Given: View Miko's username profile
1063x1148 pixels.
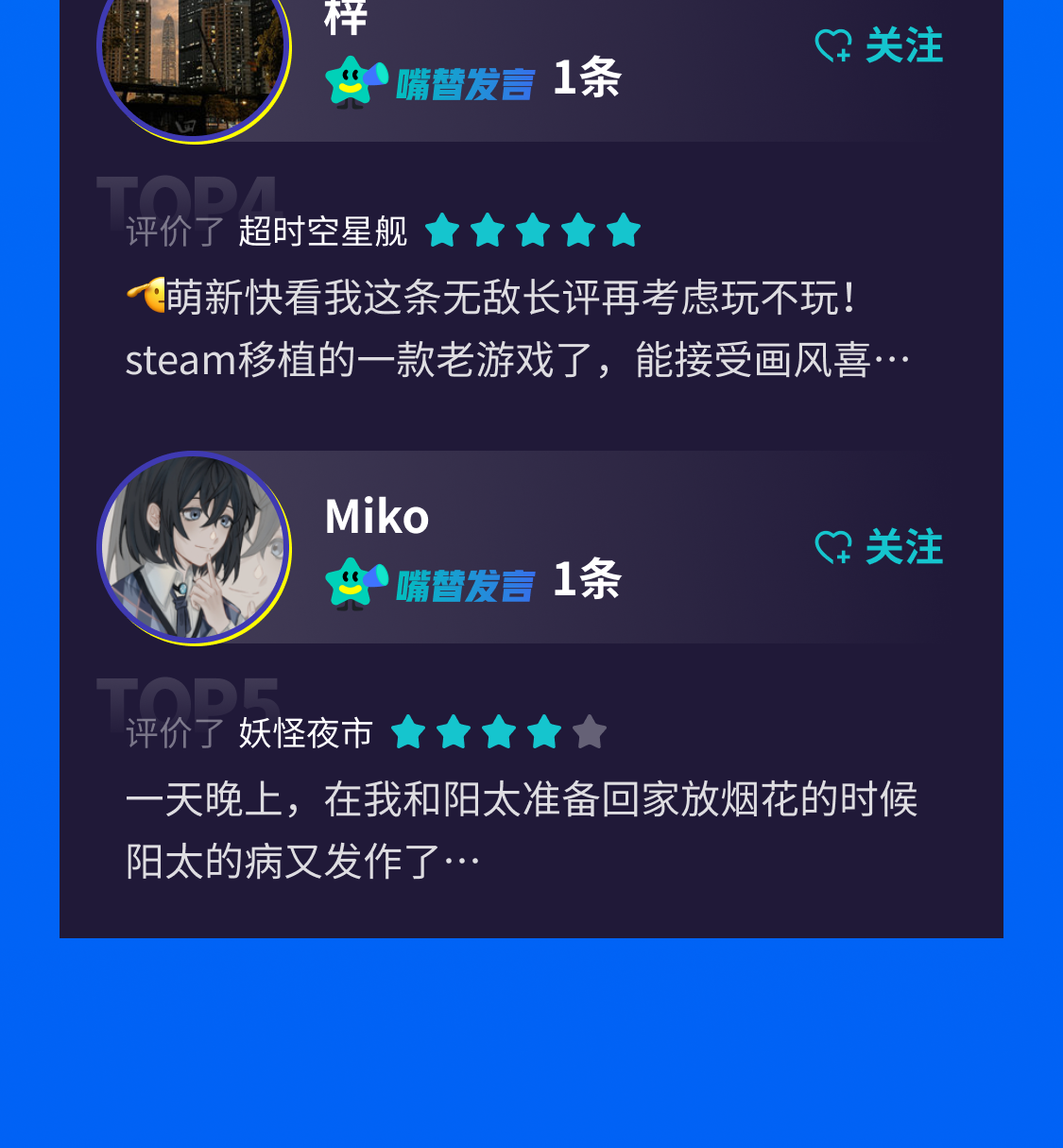Looking at the screenshot, I should [376, 516].
